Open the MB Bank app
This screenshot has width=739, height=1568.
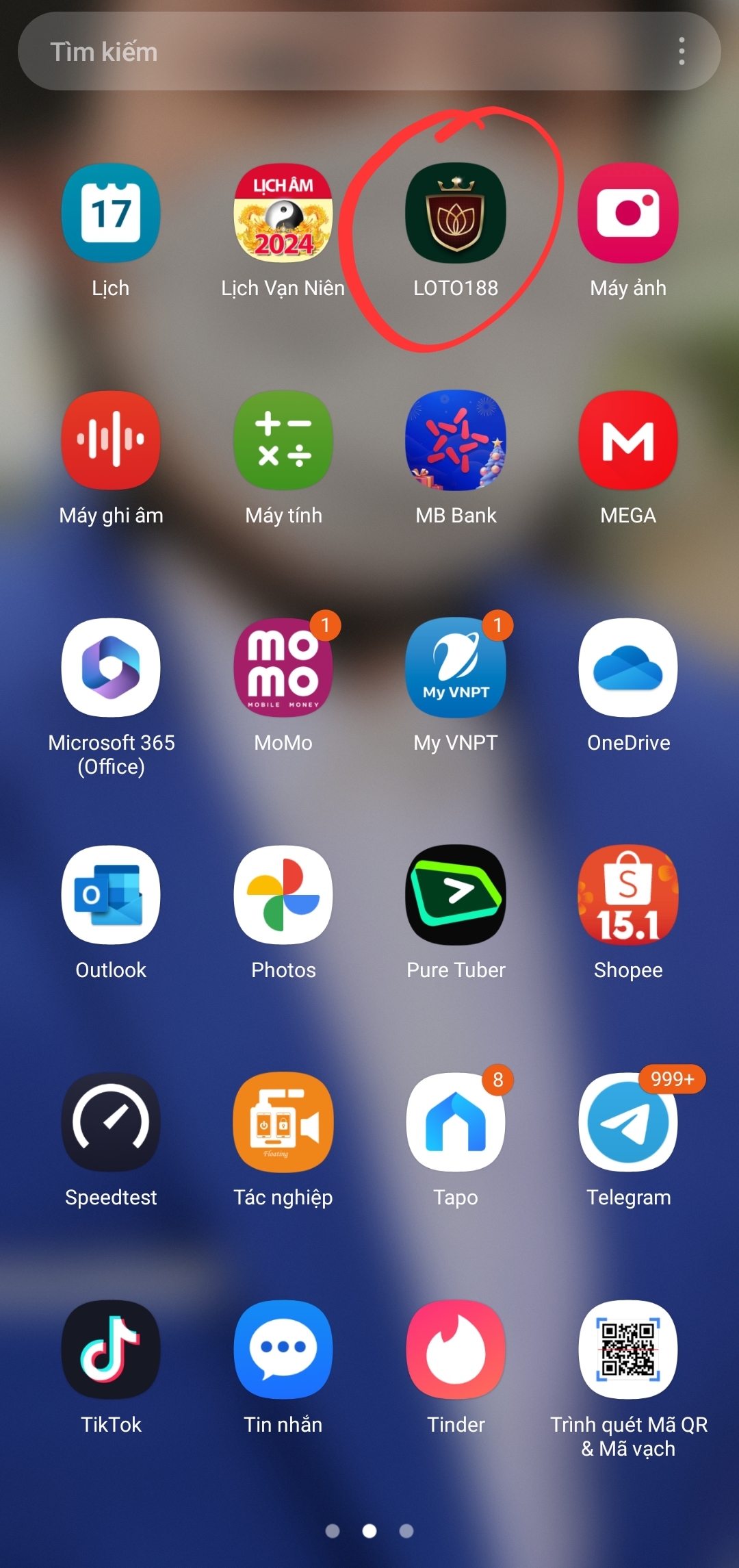click(x=456, y=440)
